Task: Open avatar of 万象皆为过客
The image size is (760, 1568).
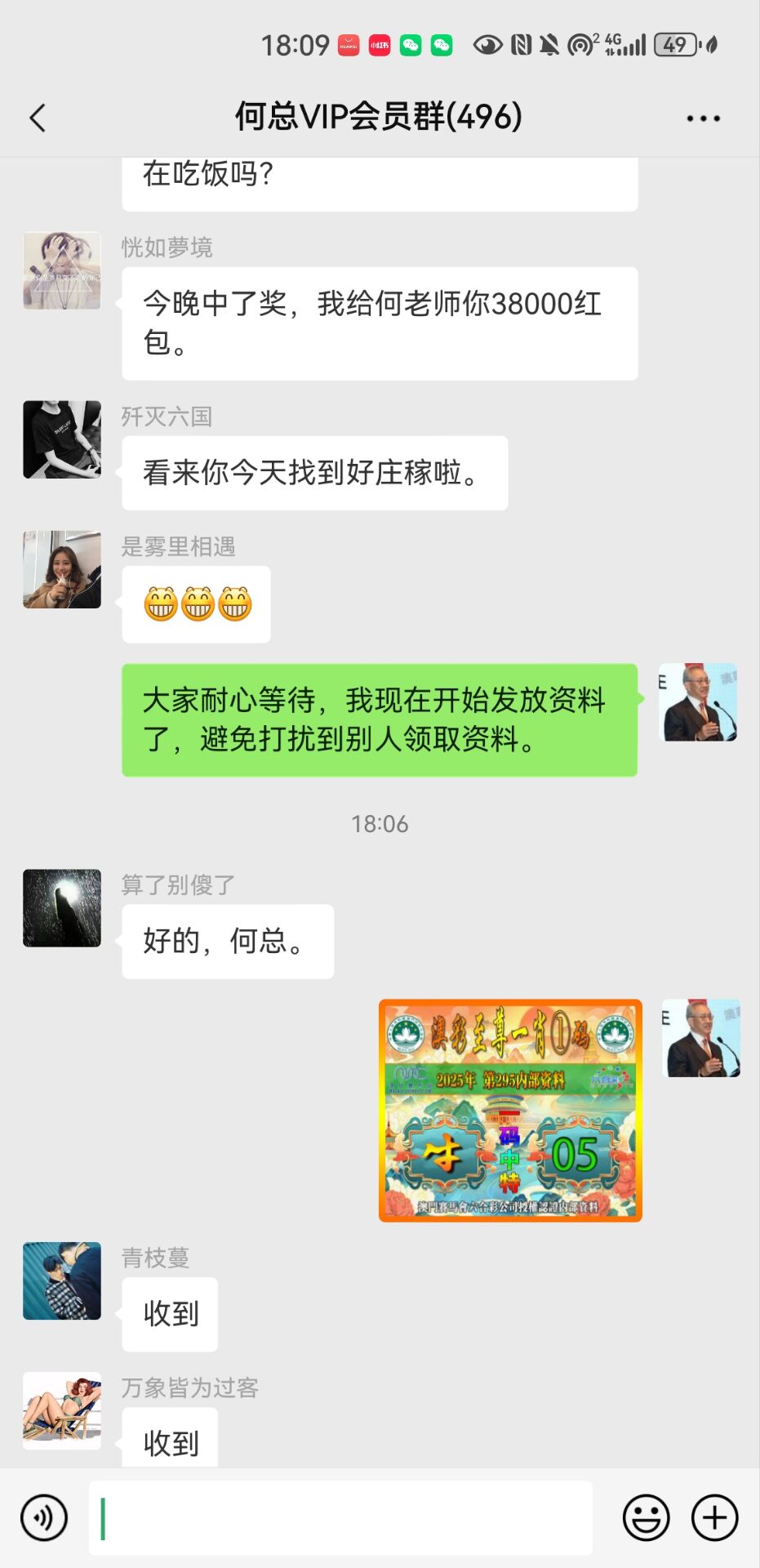Action: 62,1410
